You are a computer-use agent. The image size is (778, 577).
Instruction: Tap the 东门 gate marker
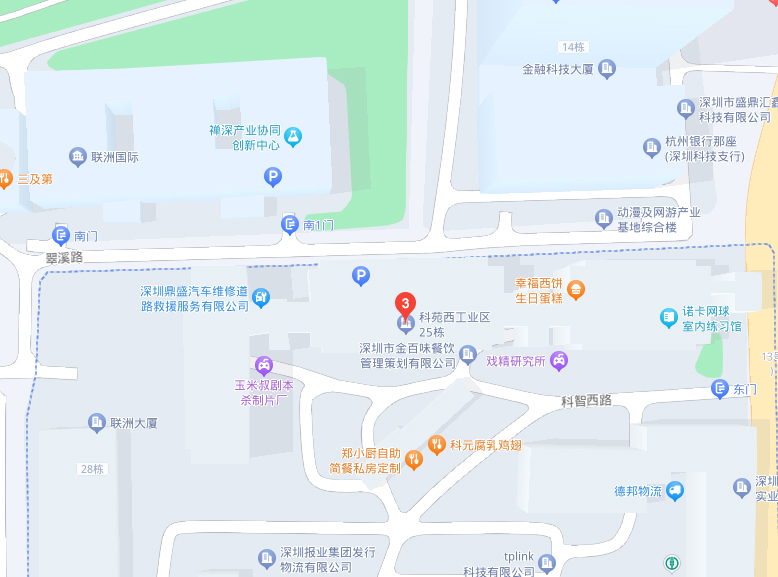(720, 389)
